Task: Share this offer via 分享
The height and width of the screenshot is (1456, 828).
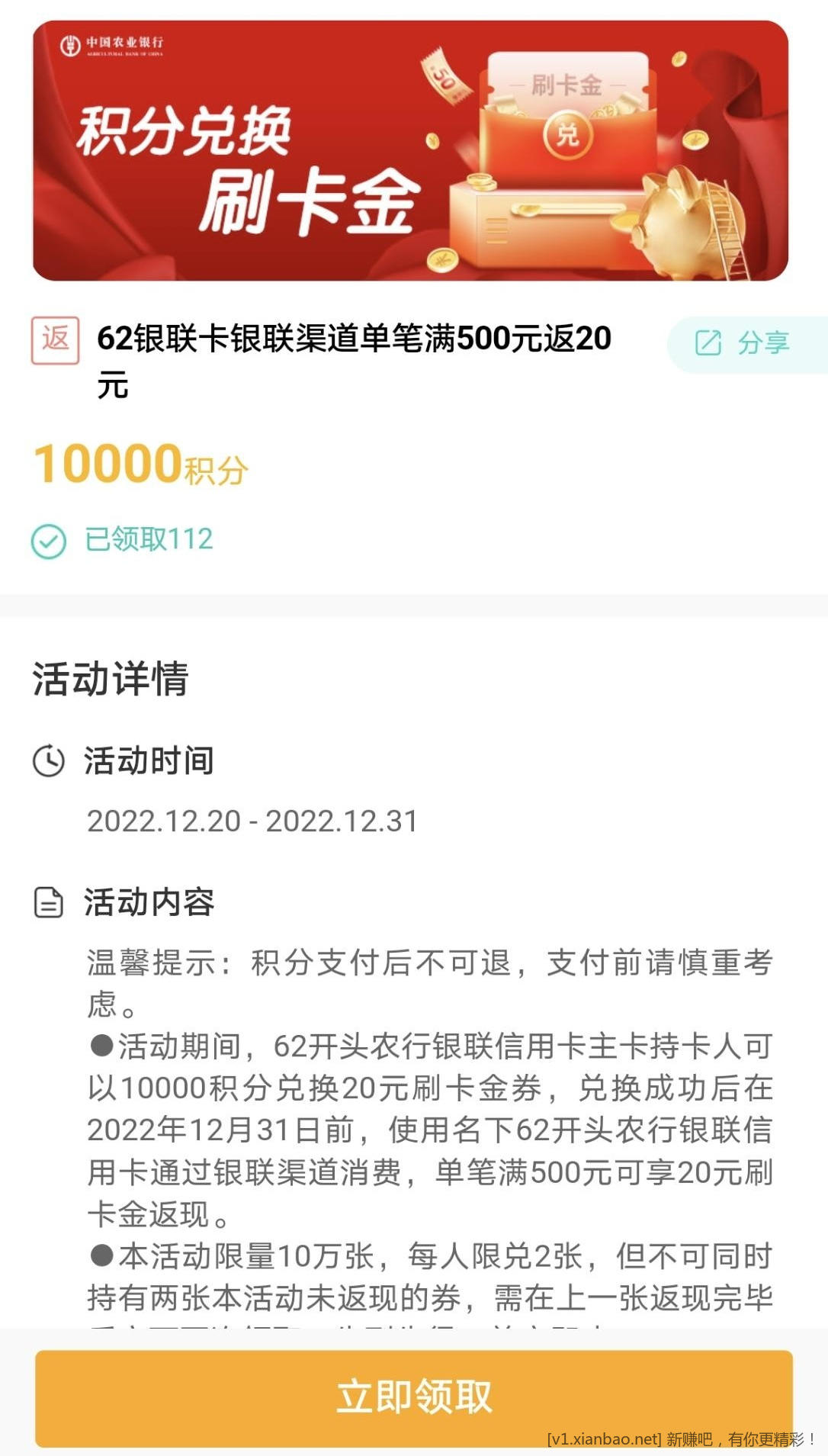Action: pyautogui.click(x=743, y=343)
